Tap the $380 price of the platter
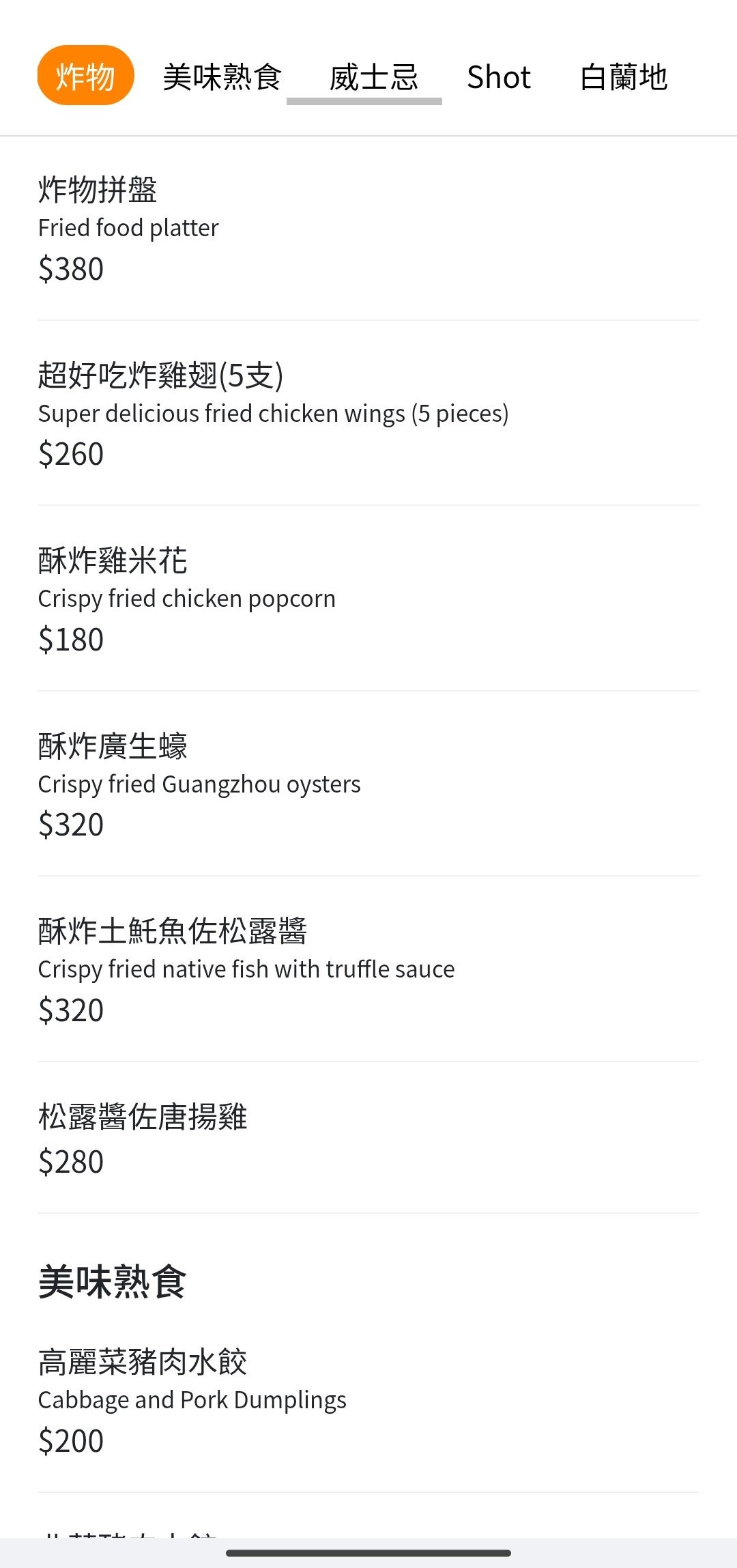 click(x=70, y=268)
